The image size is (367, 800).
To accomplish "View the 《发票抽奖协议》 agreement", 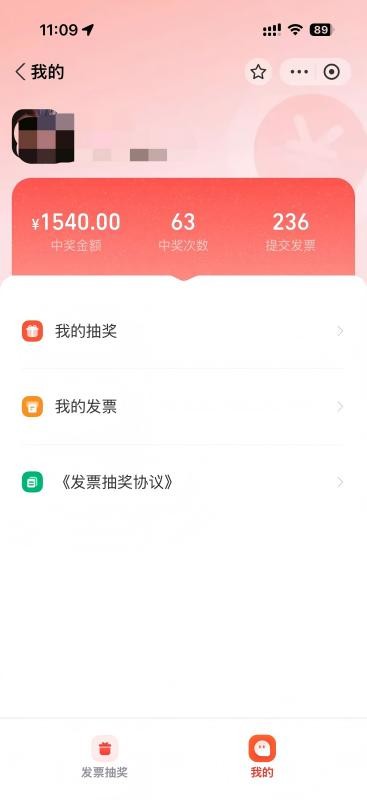I will 183,482.
